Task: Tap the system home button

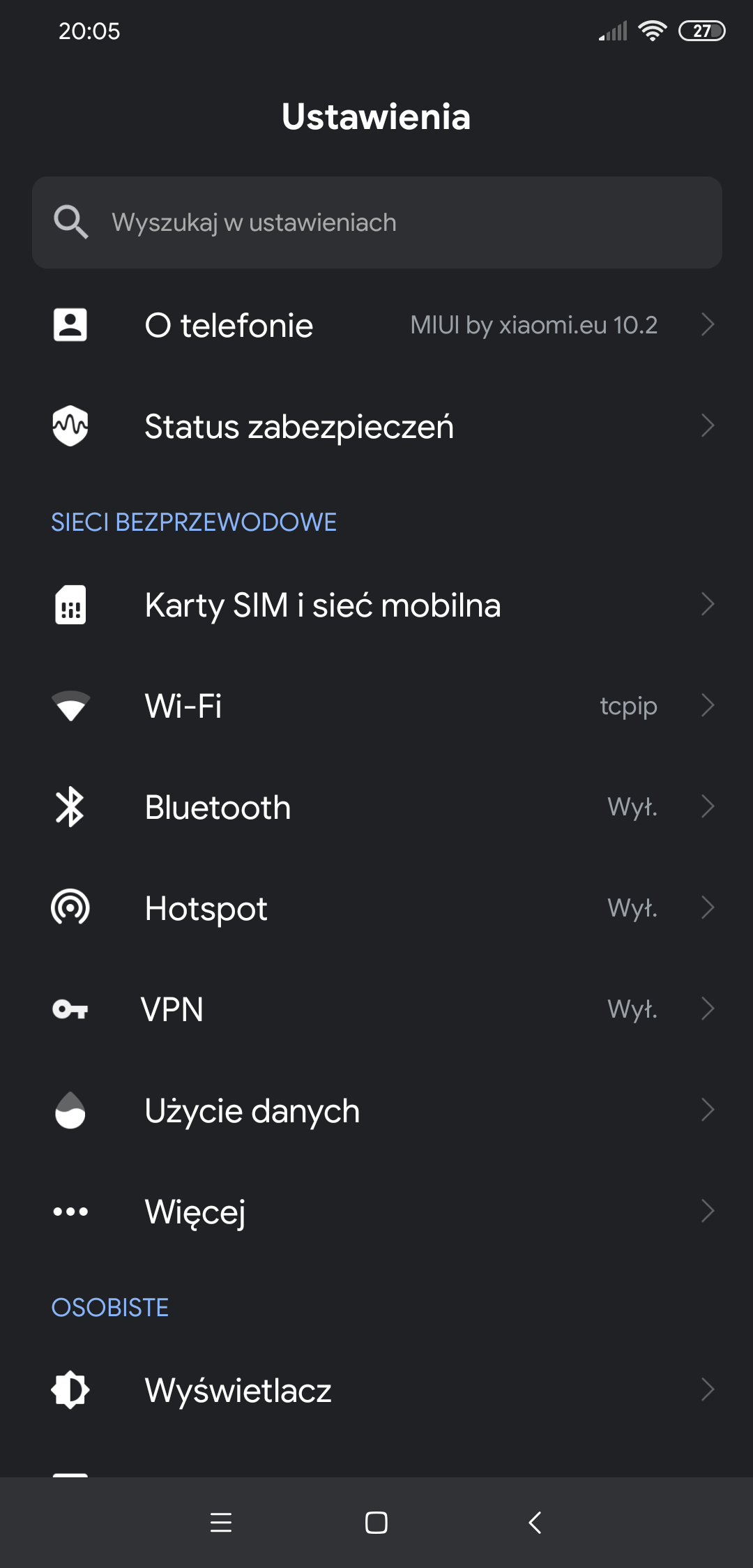Action: click(376, 1523)
